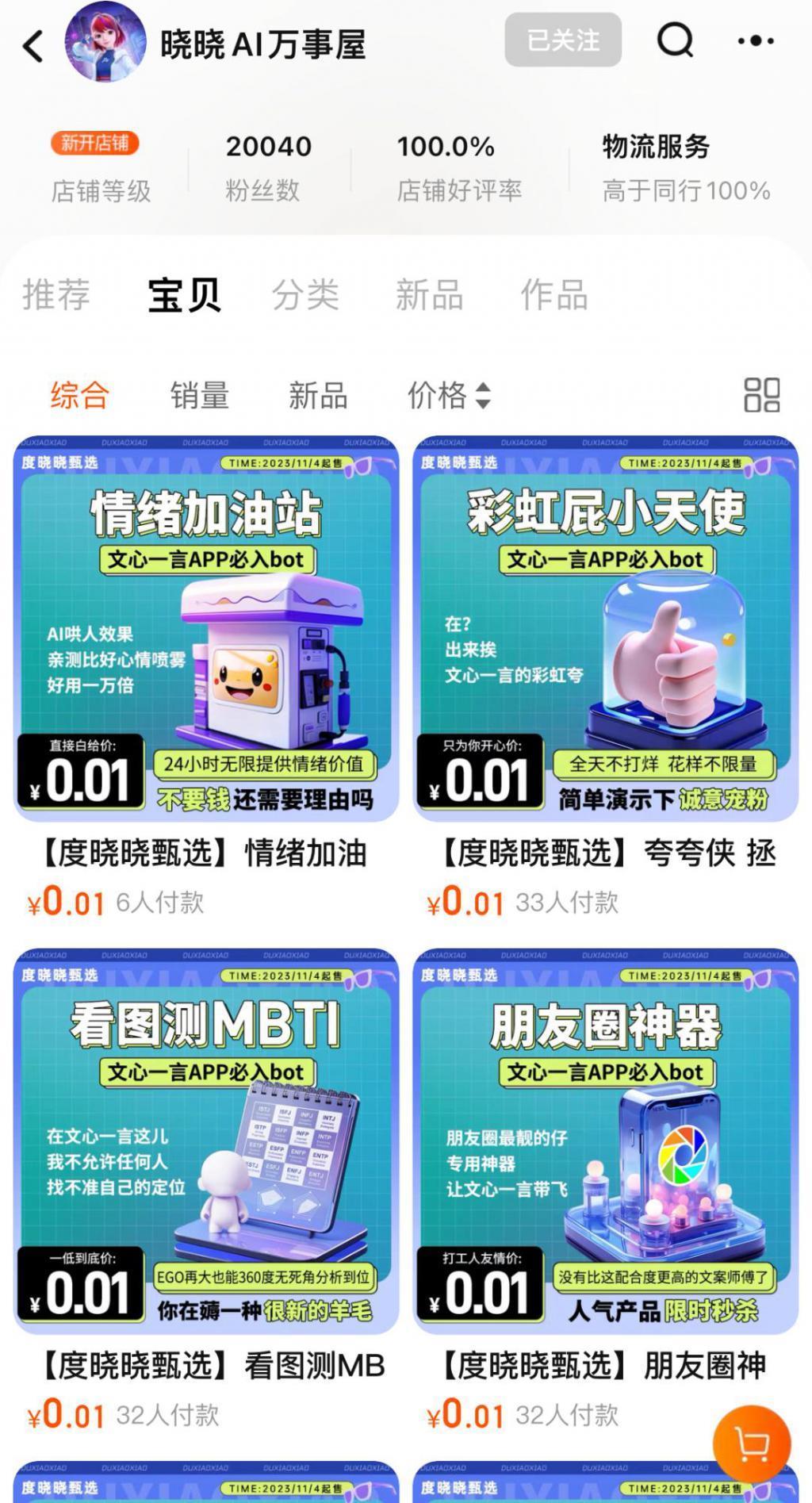Sort products by 销量
Screen dimensions: 812x1503
click(199, 395)
